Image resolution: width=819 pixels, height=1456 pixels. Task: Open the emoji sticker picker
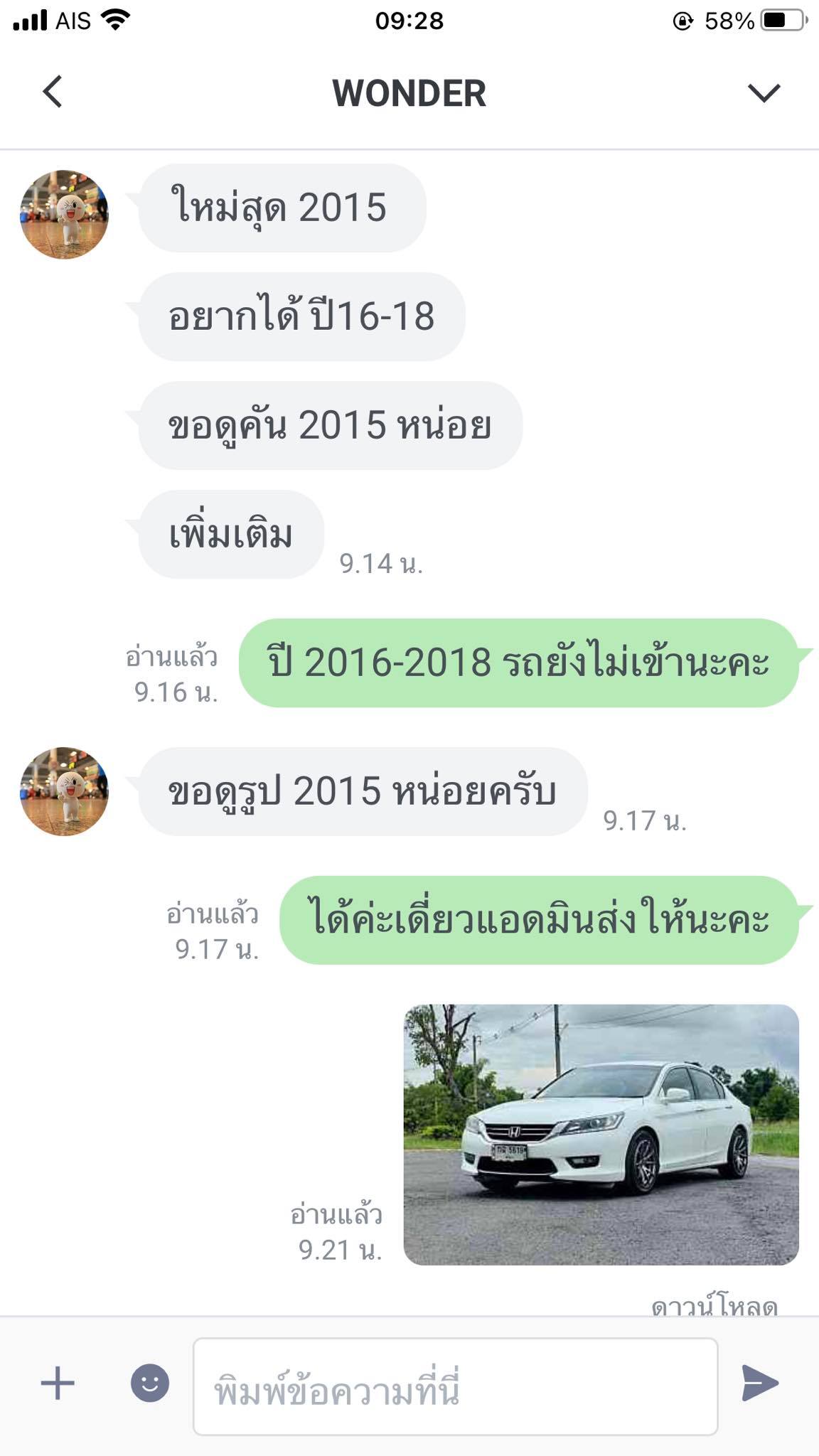pos(150,1383)
